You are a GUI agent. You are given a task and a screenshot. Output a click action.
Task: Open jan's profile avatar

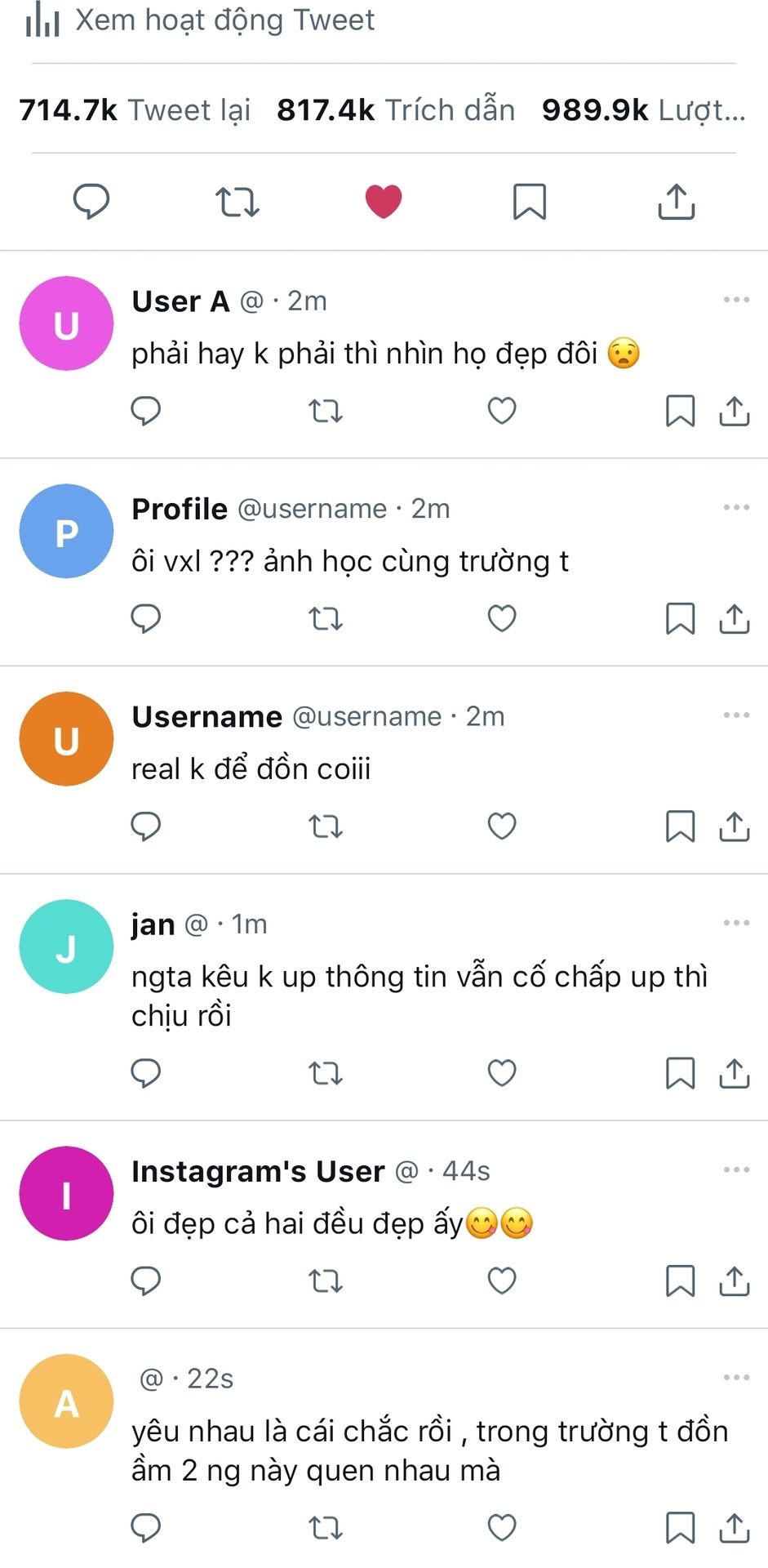(x=66, y=947)
